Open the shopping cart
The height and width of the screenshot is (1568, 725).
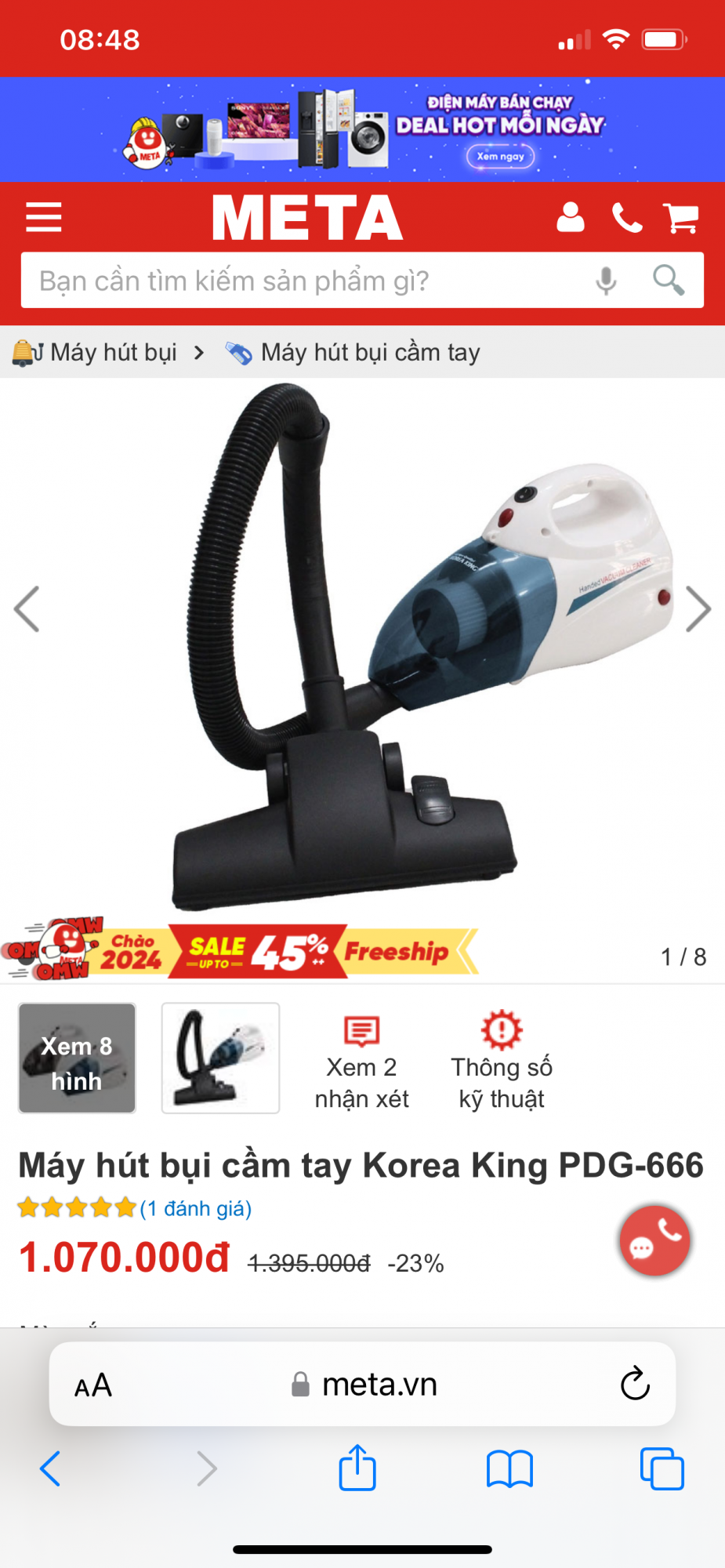pyautogui.click(x=681, y=217)
